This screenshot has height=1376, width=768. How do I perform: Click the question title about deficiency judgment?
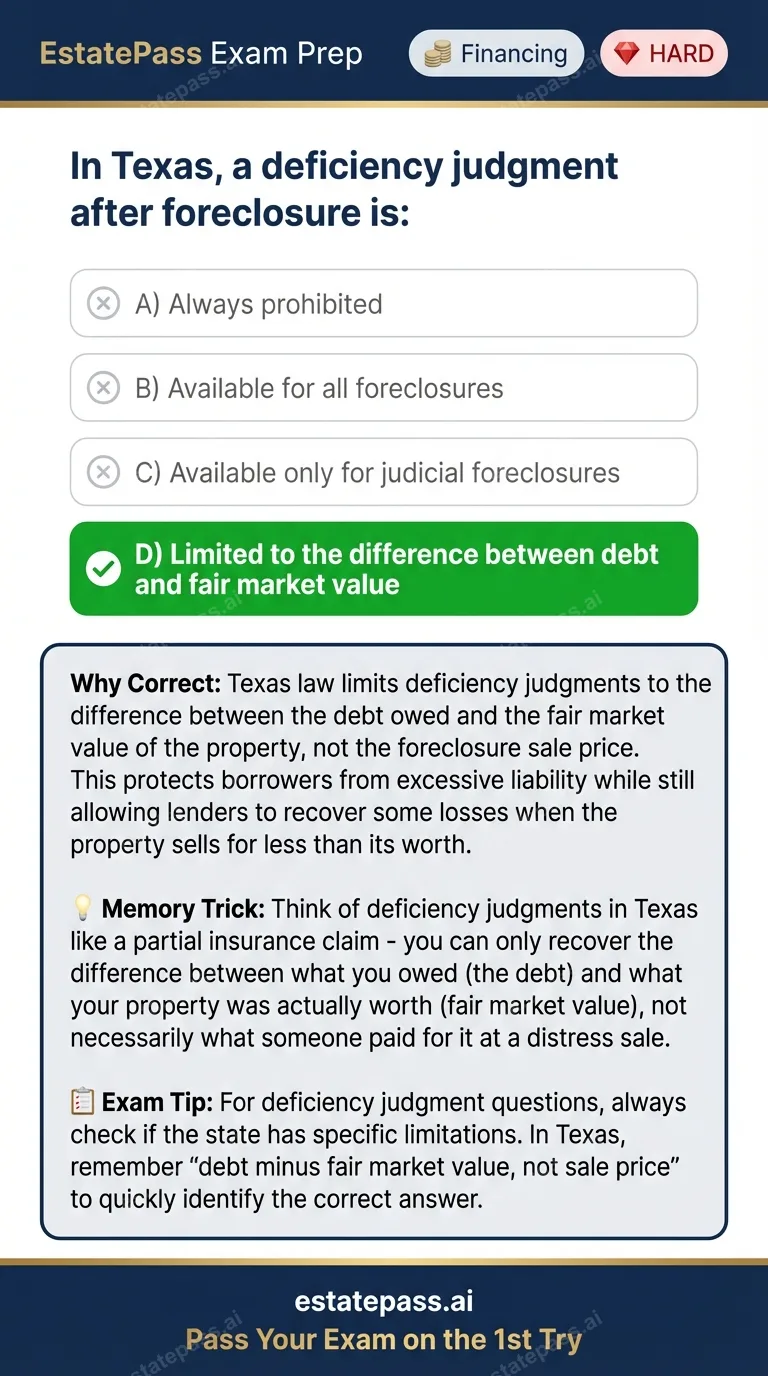point(344,188)
